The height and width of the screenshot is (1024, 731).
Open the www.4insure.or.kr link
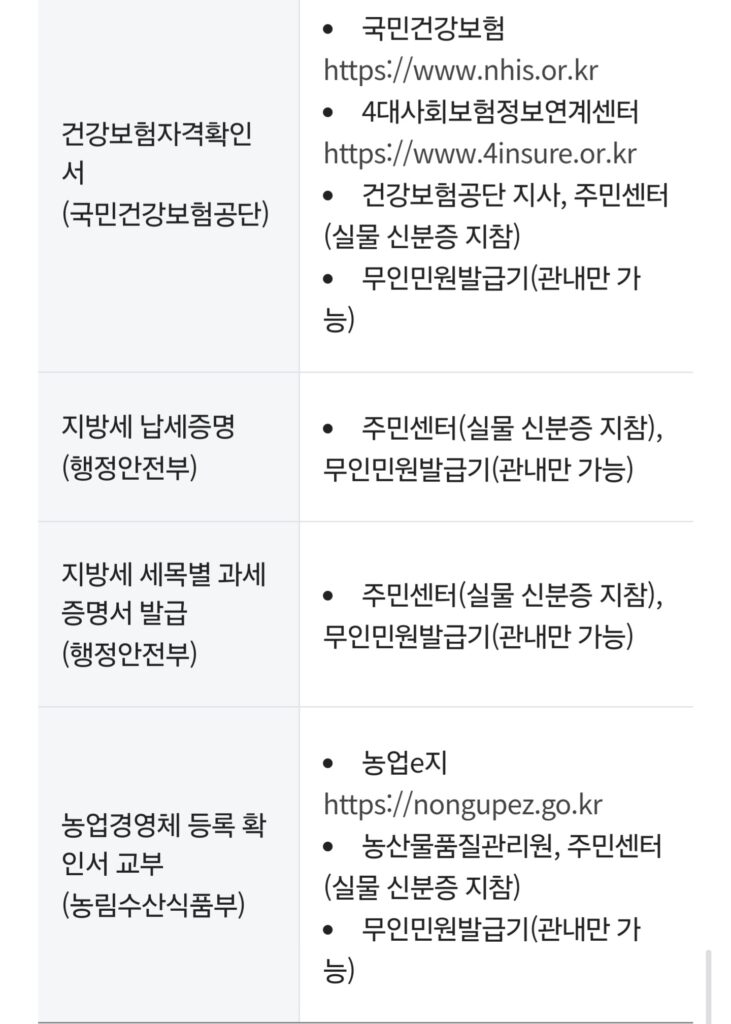[480, 154]
